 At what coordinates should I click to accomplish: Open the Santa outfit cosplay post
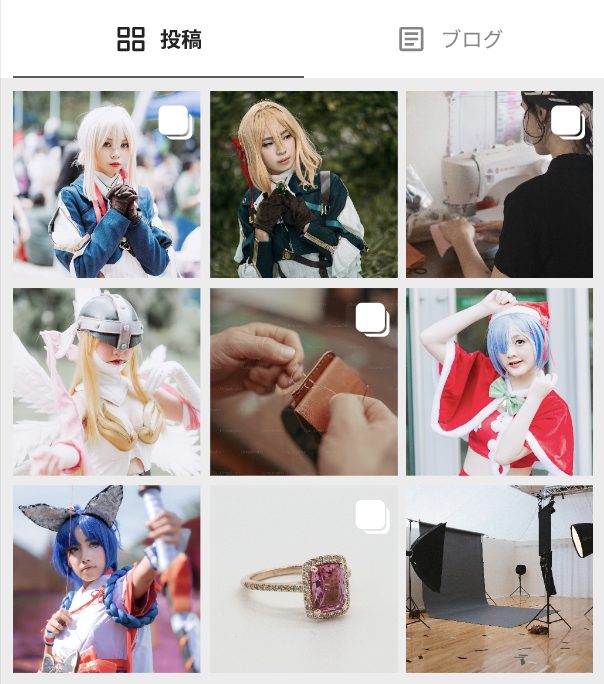pyautogui.click(x=499, y=382)
